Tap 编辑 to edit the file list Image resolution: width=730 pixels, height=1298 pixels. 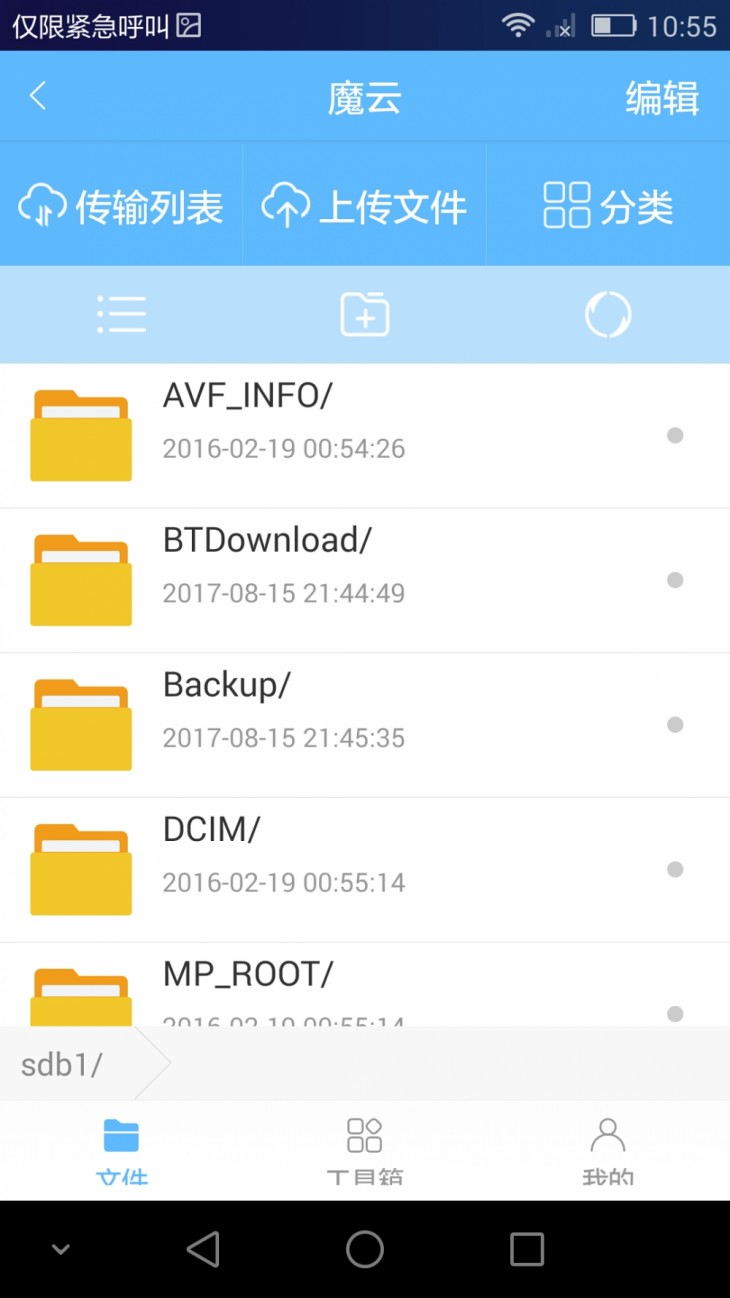(661, 98)
